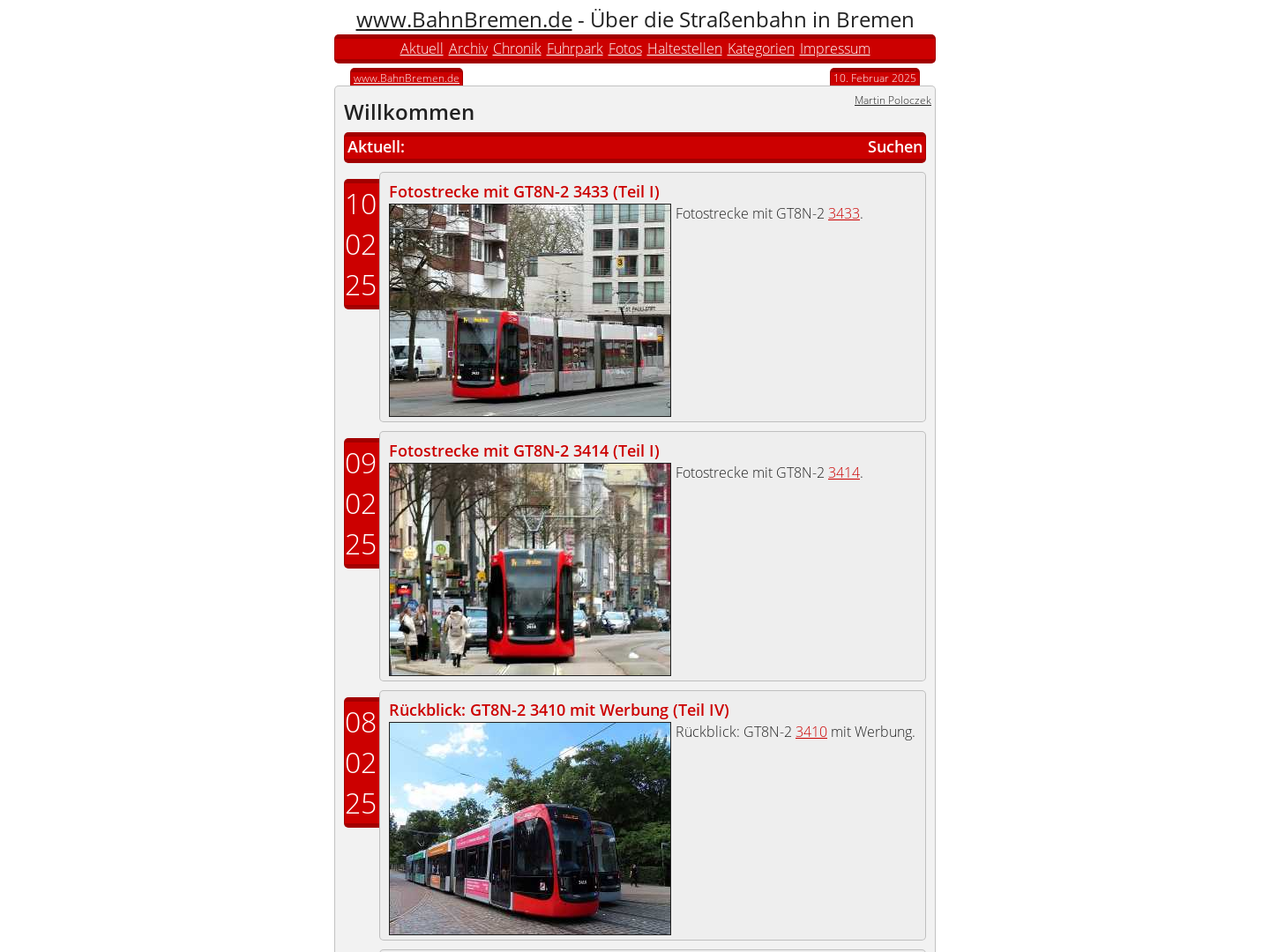Follow the 3414 vehicle number link

click(843, 472)
